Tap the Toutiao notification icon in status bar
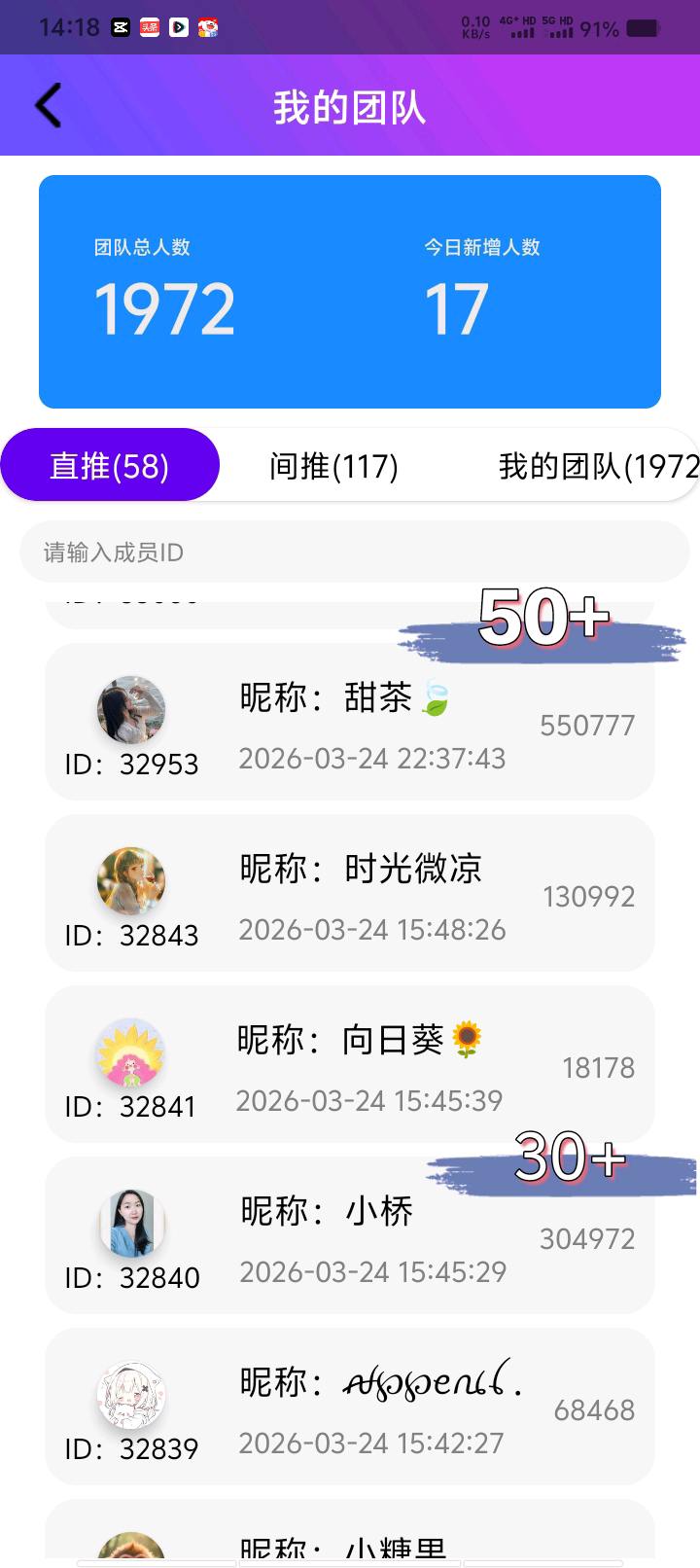Image resolution: width=700 pixels, height=1568 pixels. [149, 27]
